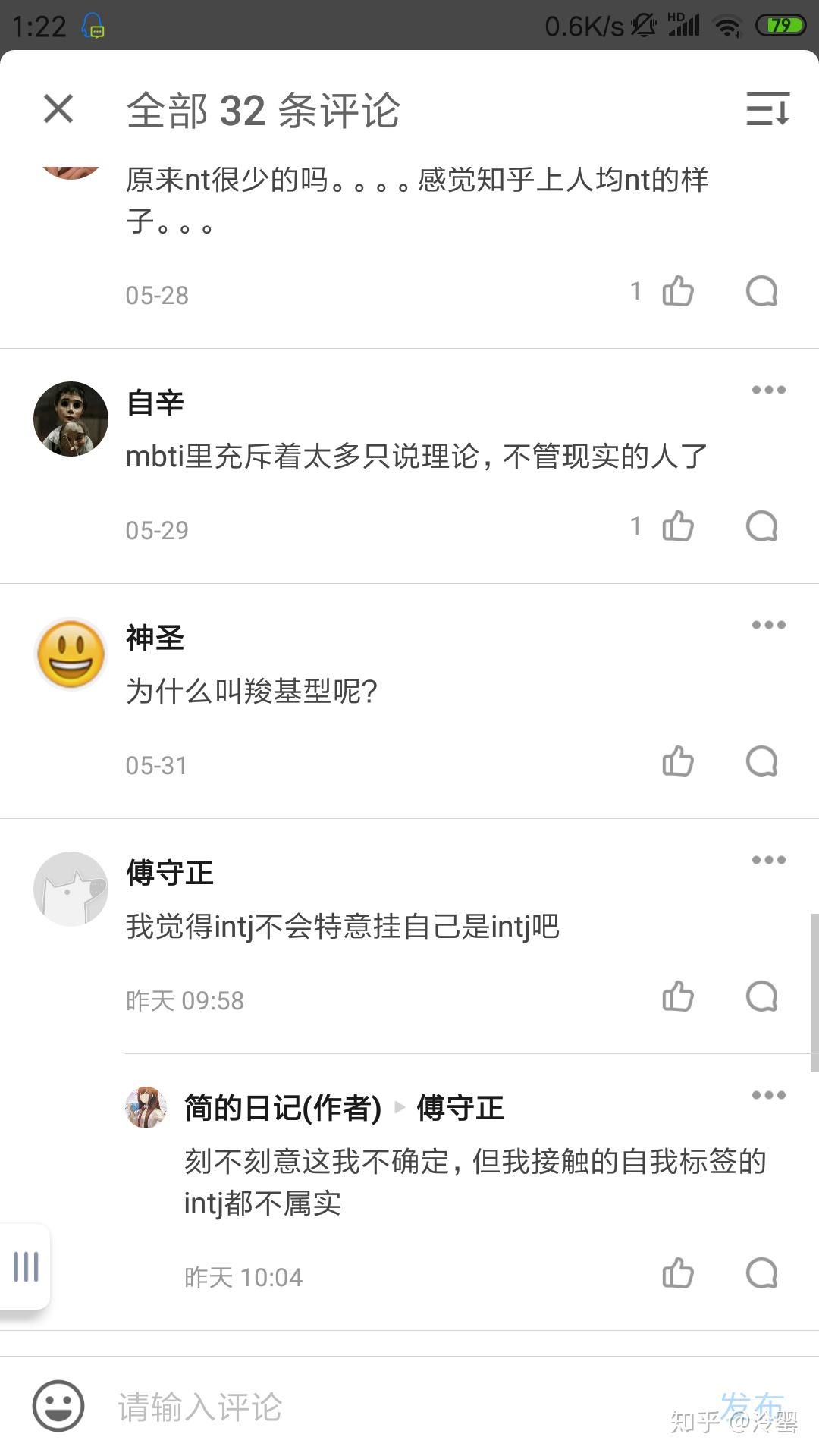Viewport: 819px width, 1456px height.
Task: Like 自辛's comment about mbti
Action: [677, 526]
